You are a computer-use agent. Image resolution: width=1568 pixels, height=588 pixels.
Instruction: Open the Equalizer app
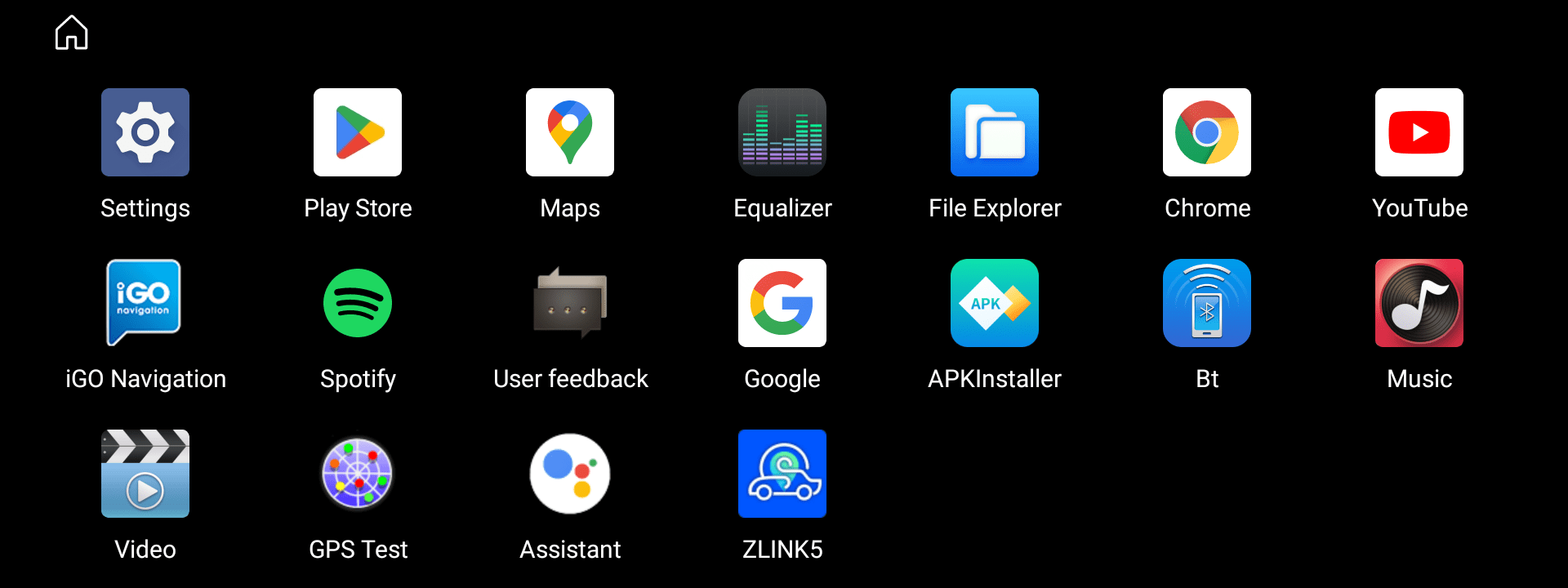782,132
